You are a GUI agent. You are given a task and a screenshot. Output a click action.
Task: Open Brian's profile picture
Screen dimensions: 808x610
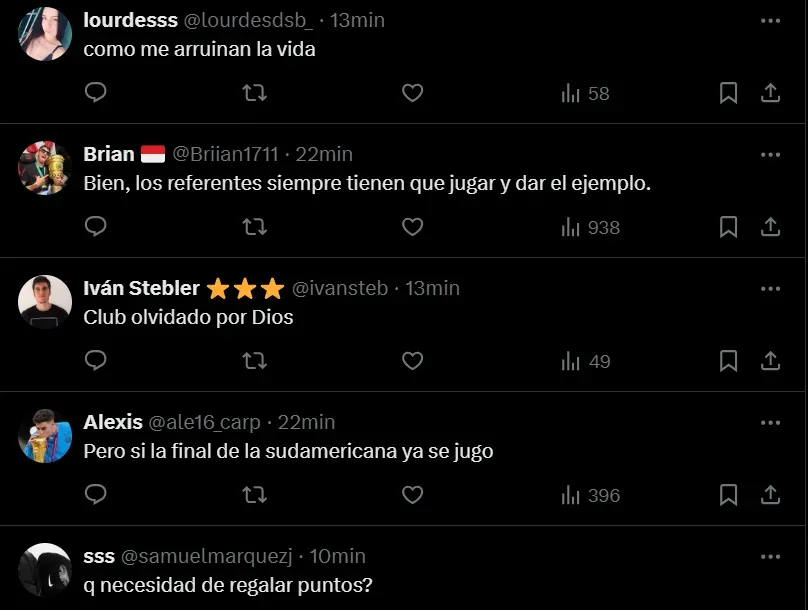45,168
